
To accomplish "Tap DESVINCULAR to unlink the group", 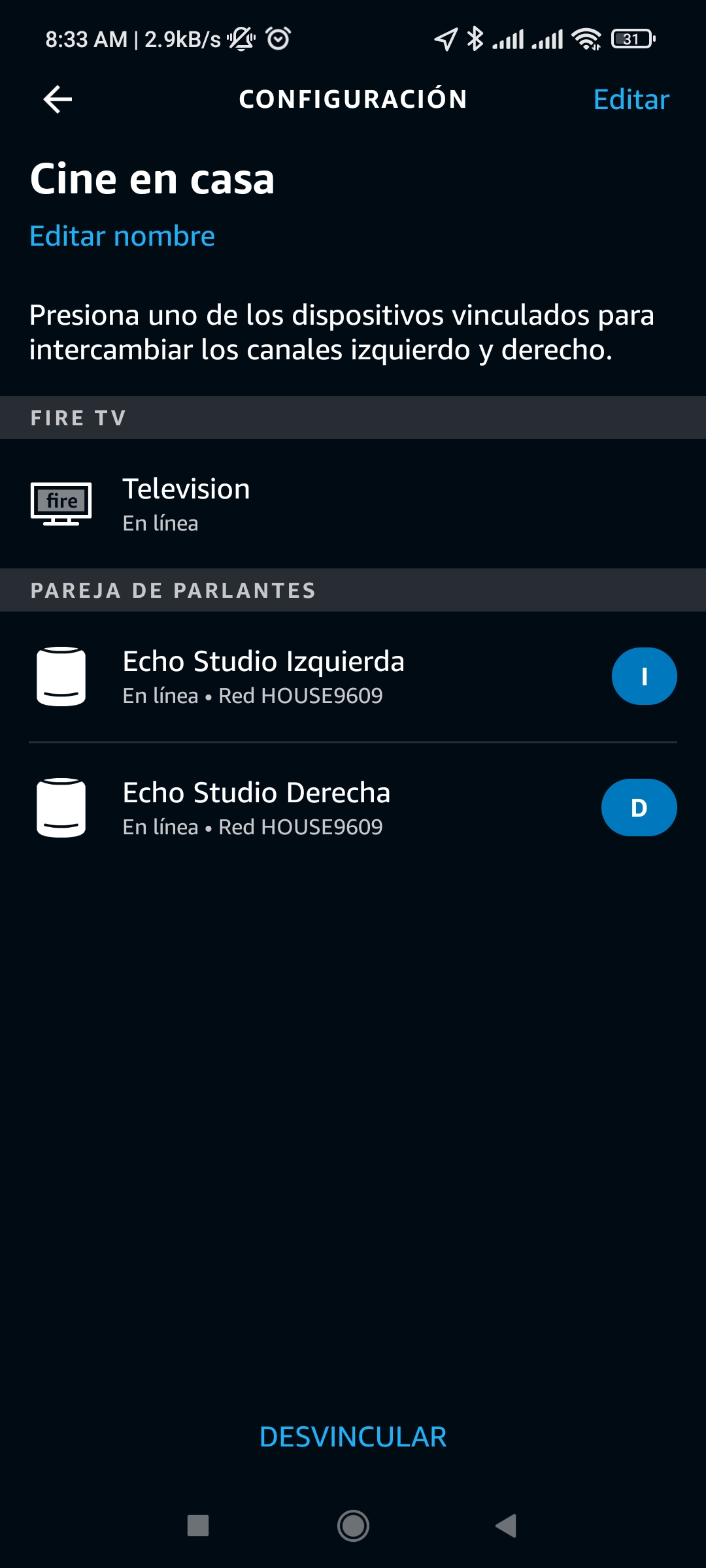I will click(353, 1437).
